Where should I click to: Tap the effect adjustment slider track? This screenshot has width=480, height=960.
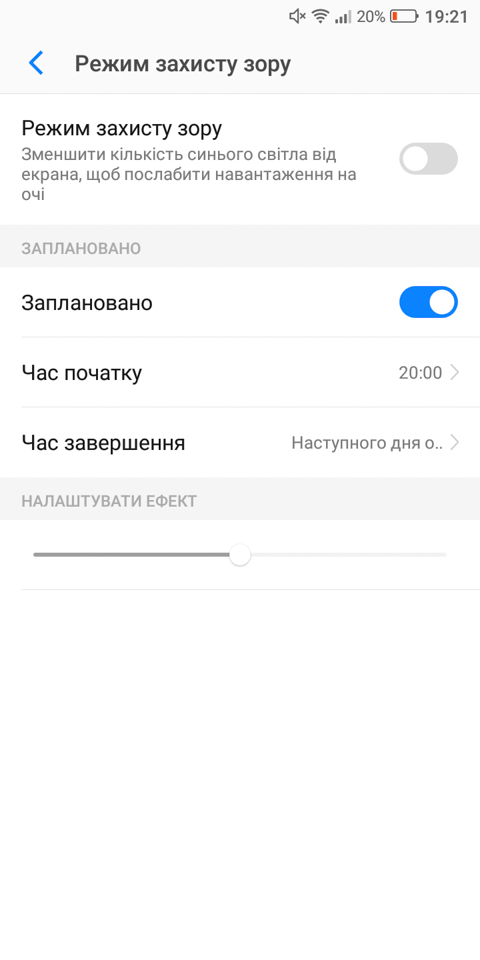(240, 555)
